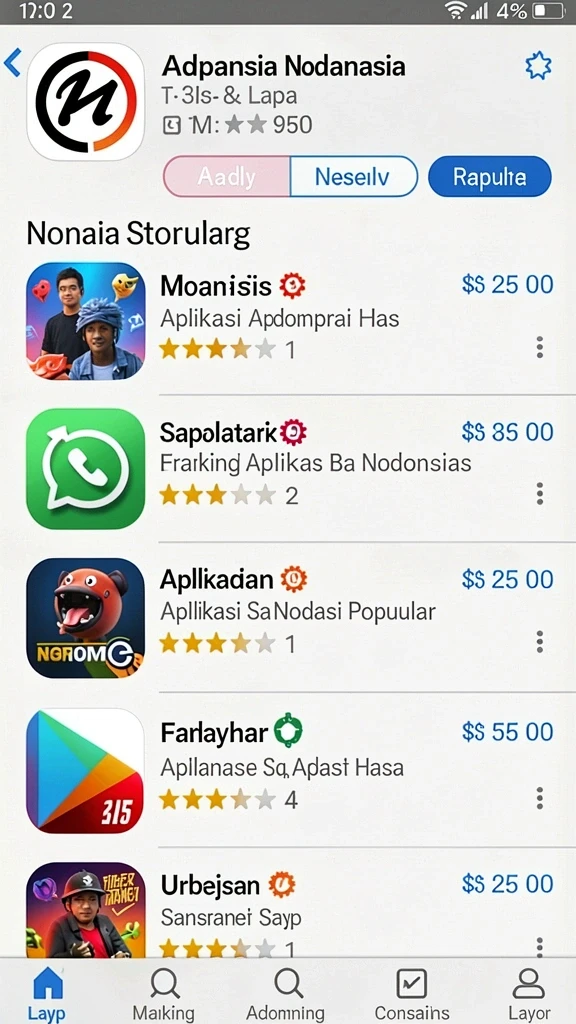
Task: Switch to the Layor profile tab
Action: 529,993
